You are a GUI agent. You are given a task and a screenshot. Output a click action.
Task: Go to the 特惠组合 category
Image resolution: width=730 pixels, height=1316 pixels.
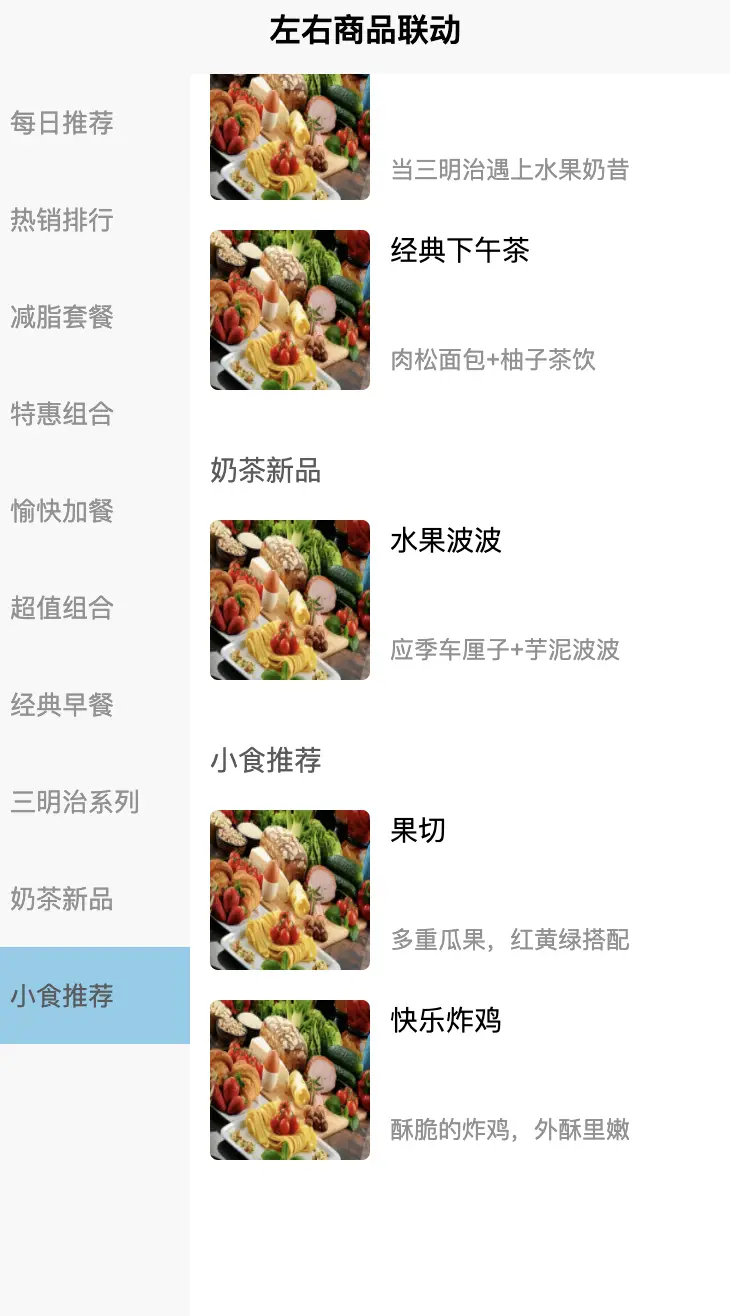coord(95,414)
